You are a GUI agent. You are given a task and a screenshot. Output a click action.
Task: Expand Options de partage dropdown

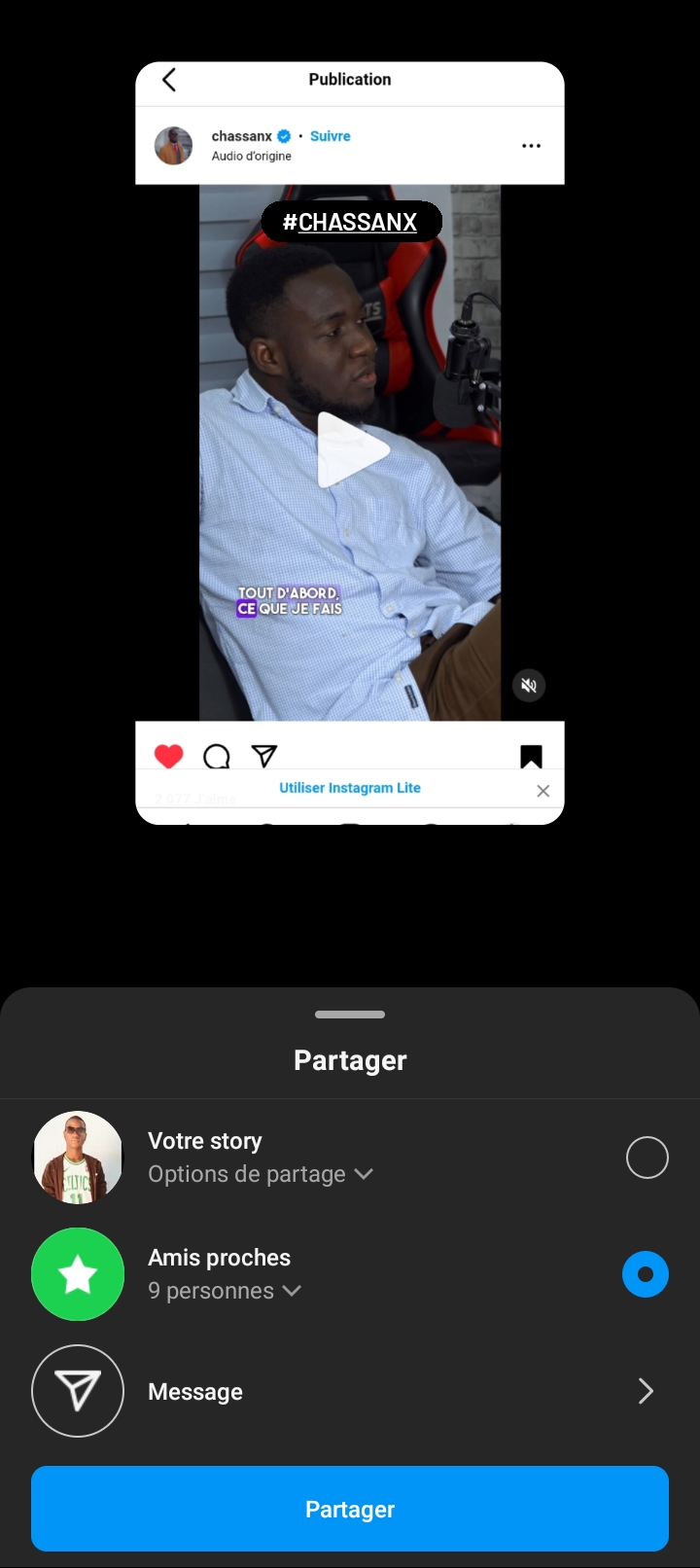(261, 1174)
